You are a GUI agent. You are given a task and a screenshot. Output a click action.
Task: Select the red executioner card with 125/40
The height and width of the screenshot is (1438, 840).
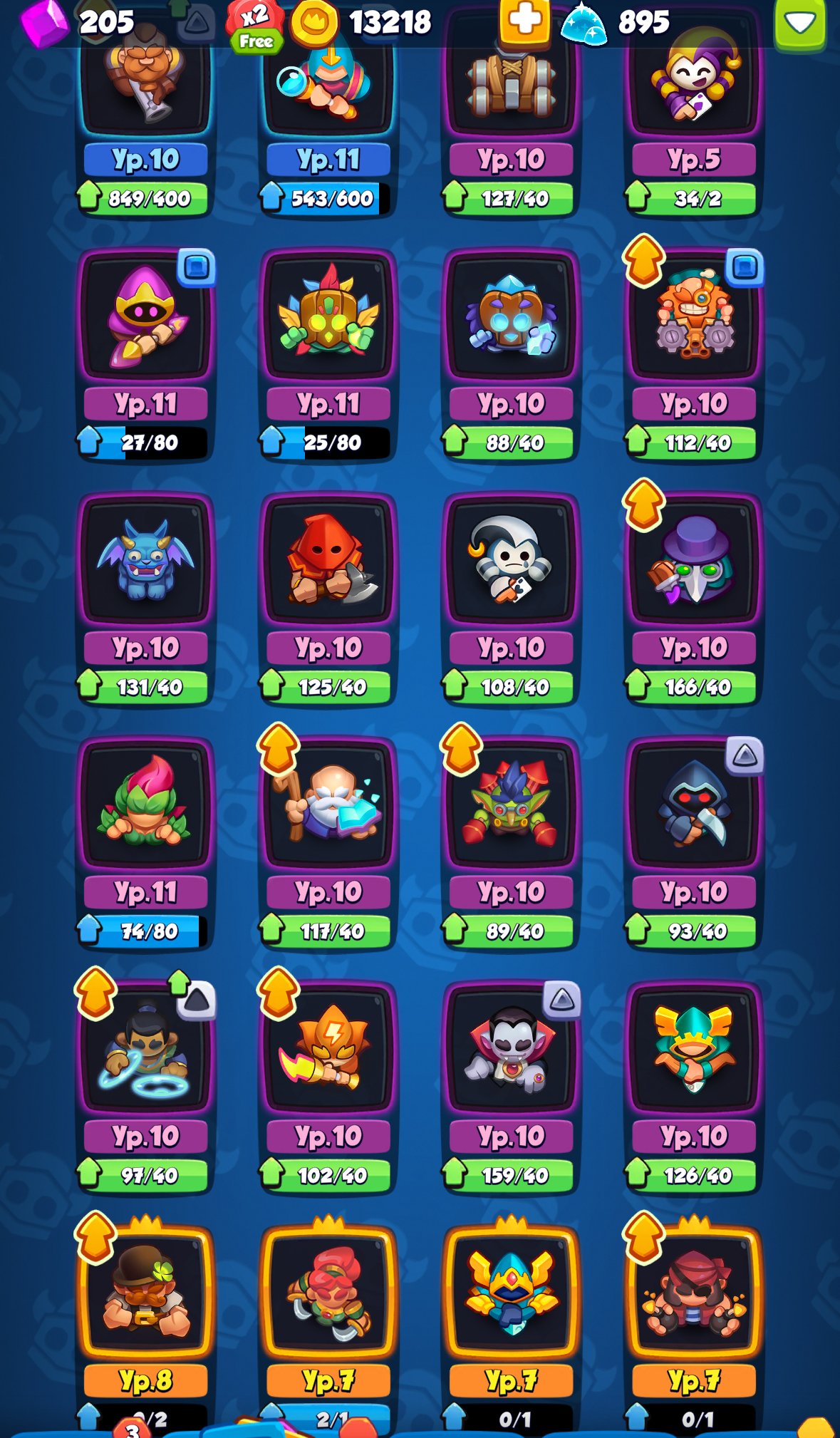(328, 597)
